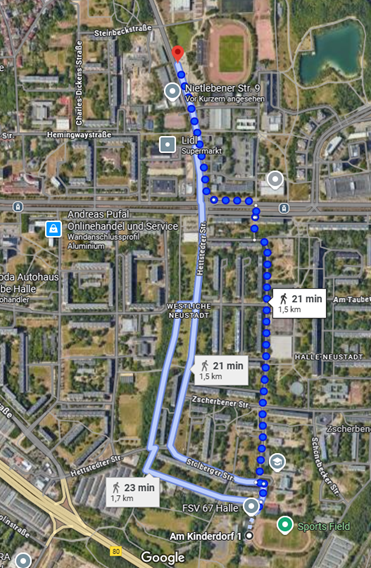Image resolution: width=371 pixels, height=568 pixels.
Task: Open the green Sports Field marker
Action: point(285,525)
